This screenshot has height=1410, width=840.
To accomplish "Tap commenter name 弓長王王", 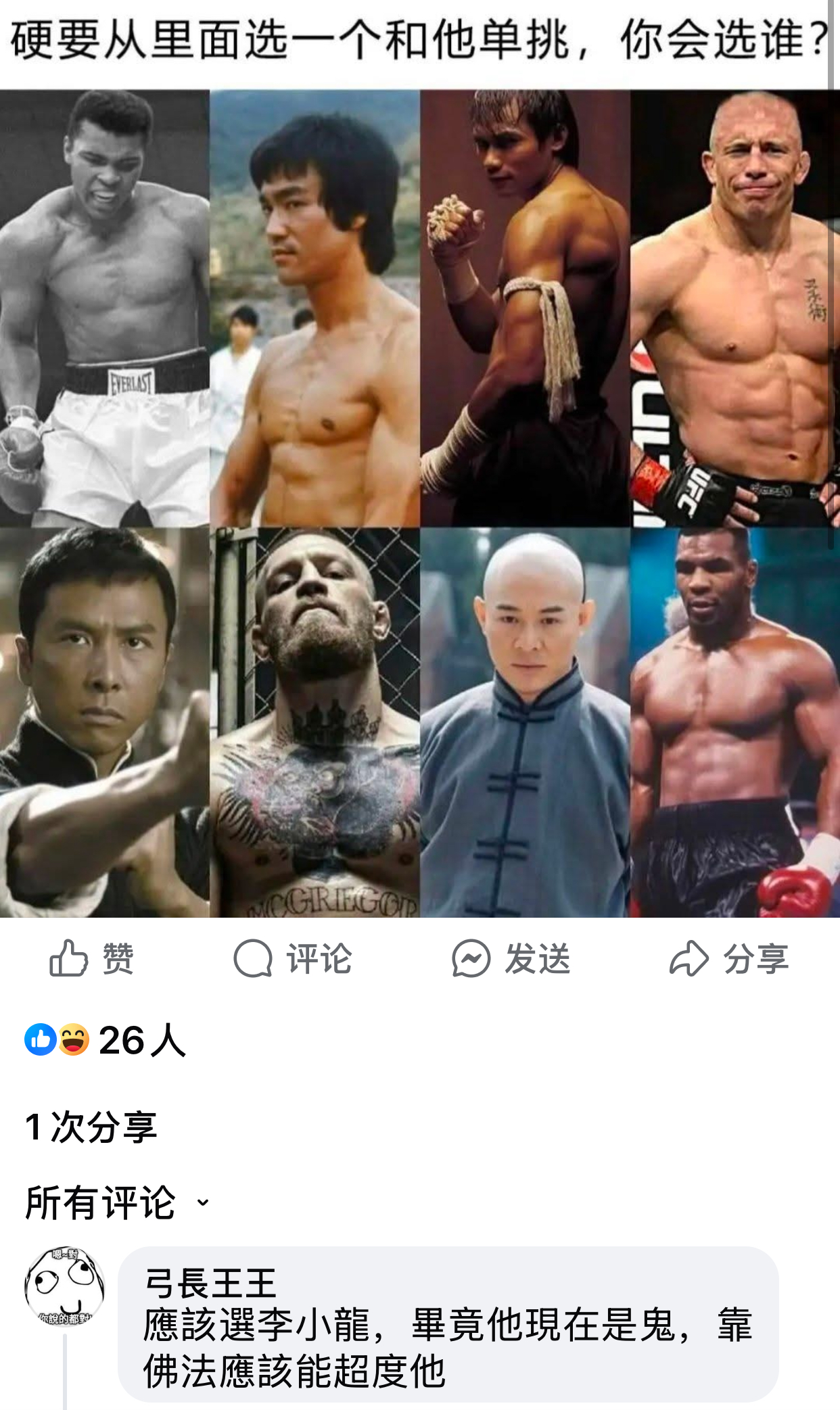I will click(210, 1283).
